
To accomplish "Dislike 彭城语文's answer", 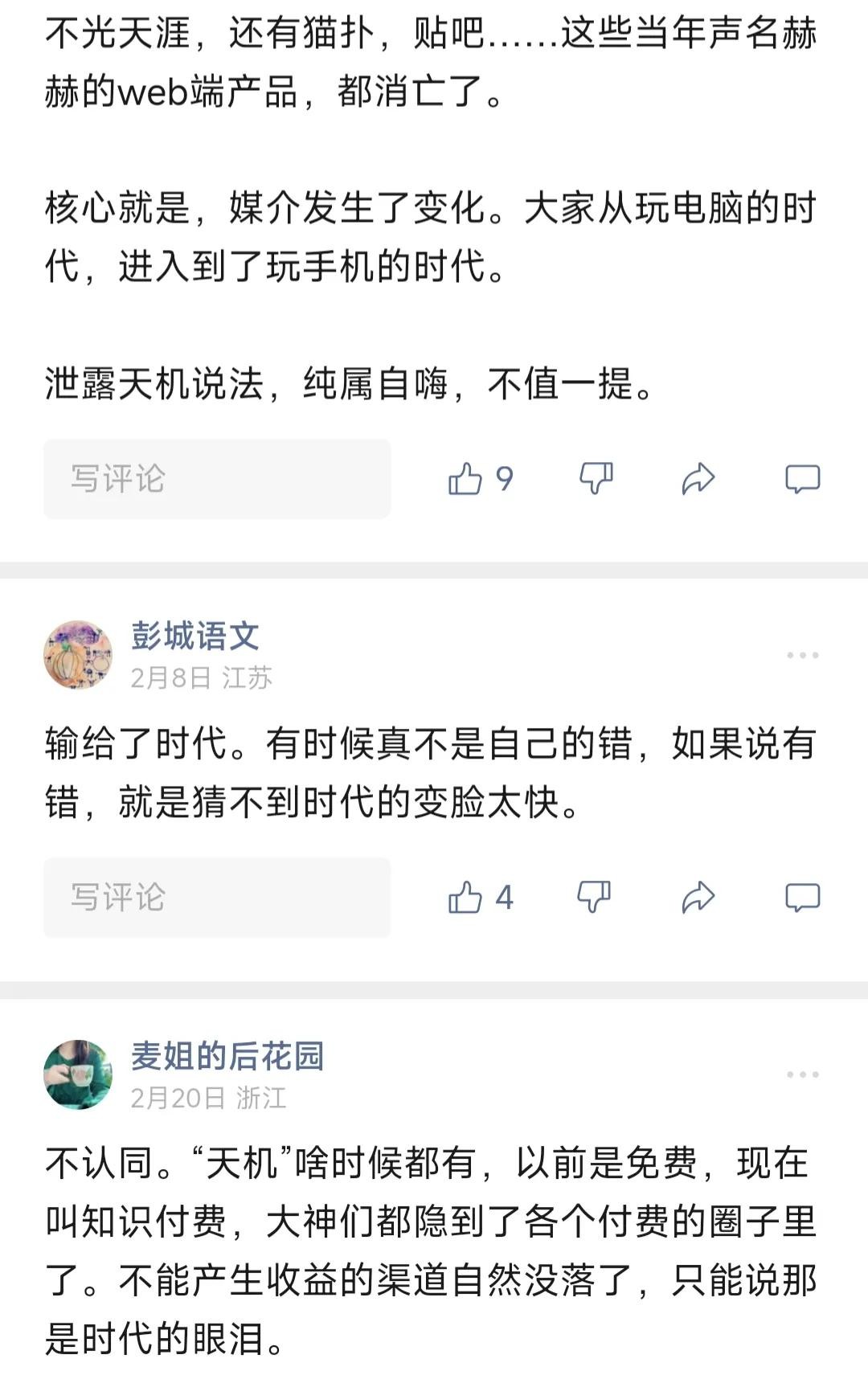I will pyautogui.click(x=594, y=897).
